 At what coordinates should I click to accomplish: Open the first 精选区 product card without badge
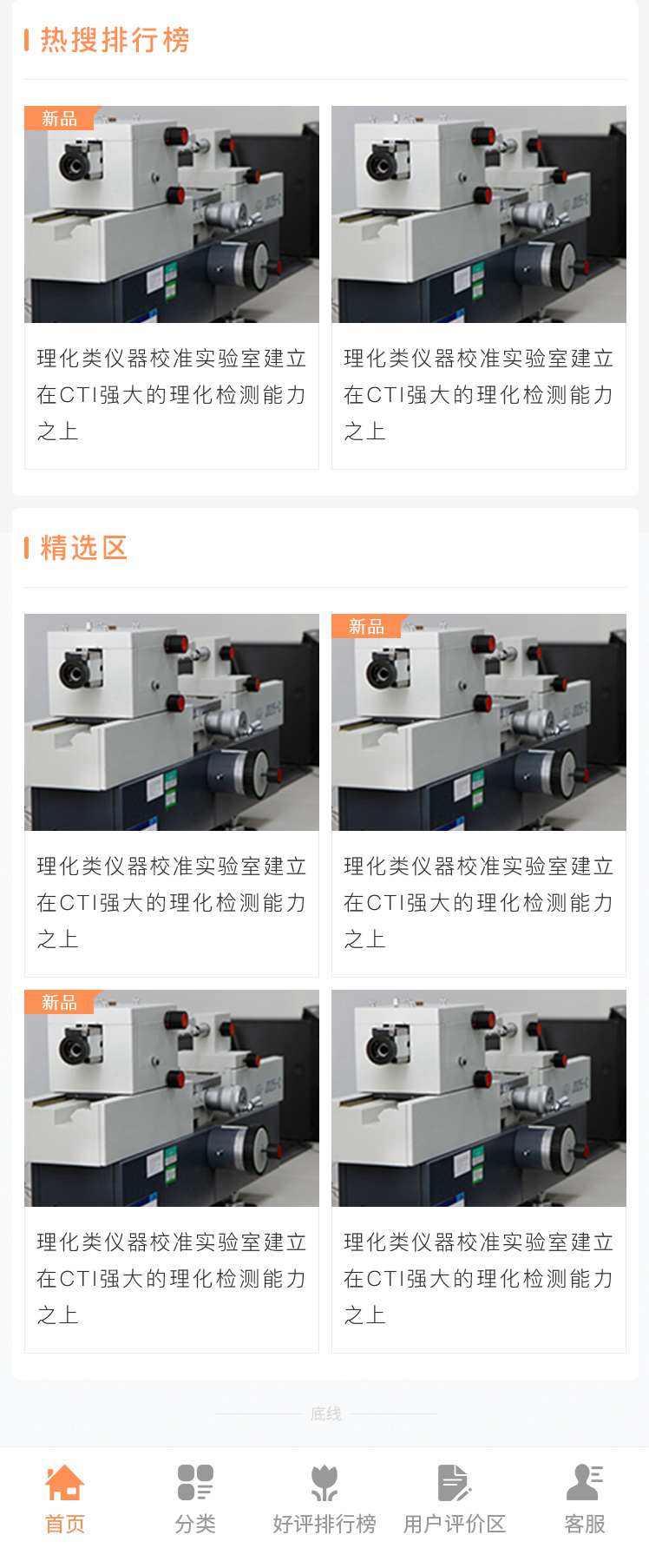(x=172, y=794)
